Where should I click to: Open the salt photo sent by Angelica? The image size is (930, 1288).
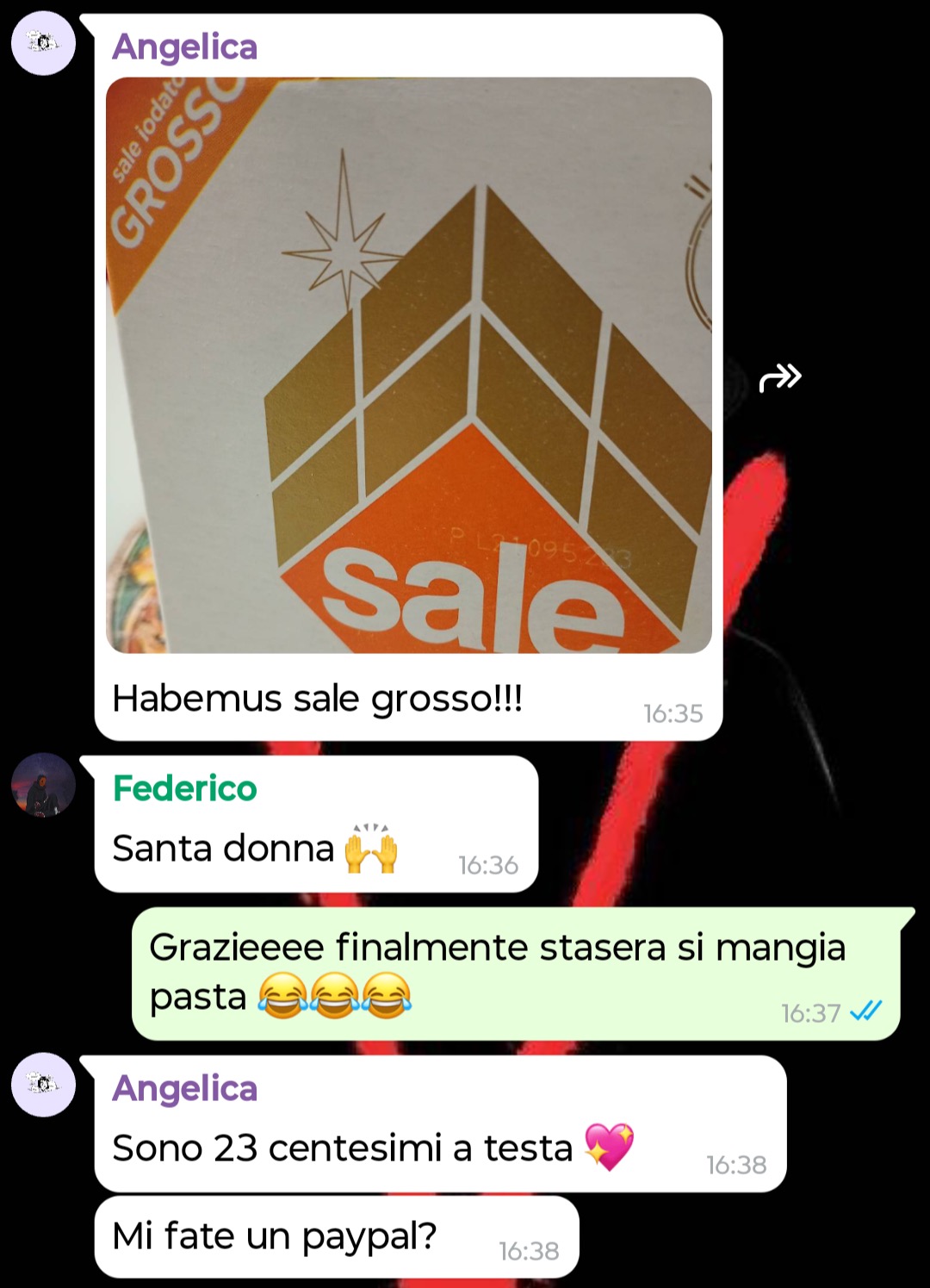click(x=408, y=365)
